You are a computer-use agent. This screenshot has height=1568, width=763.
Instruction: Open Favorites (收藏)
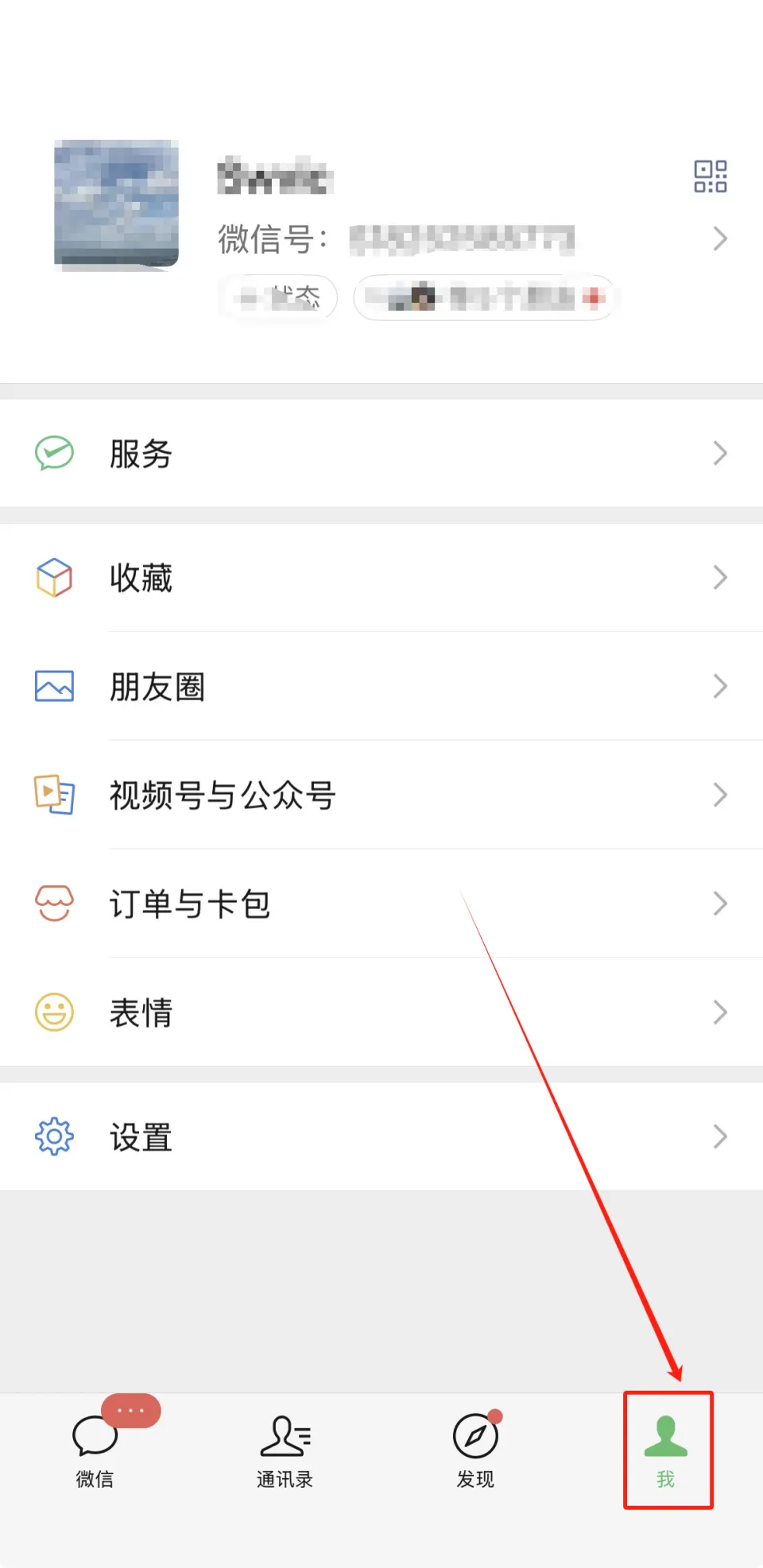pyautogui.click(x=141, y=578)
